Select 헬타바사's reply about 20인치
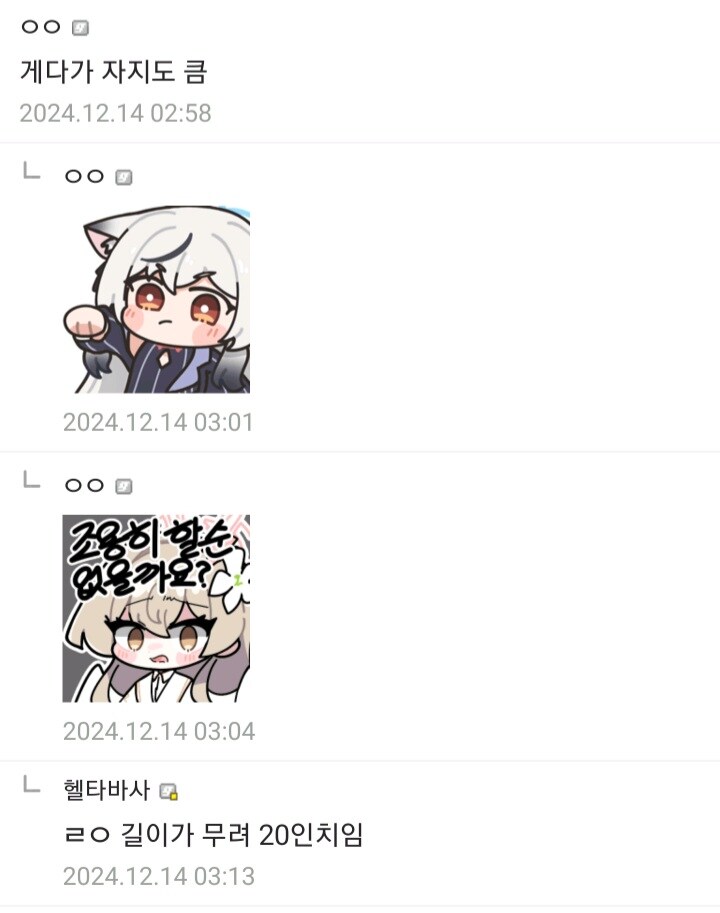The image size is (720, 913). click(x=212, y=835)
